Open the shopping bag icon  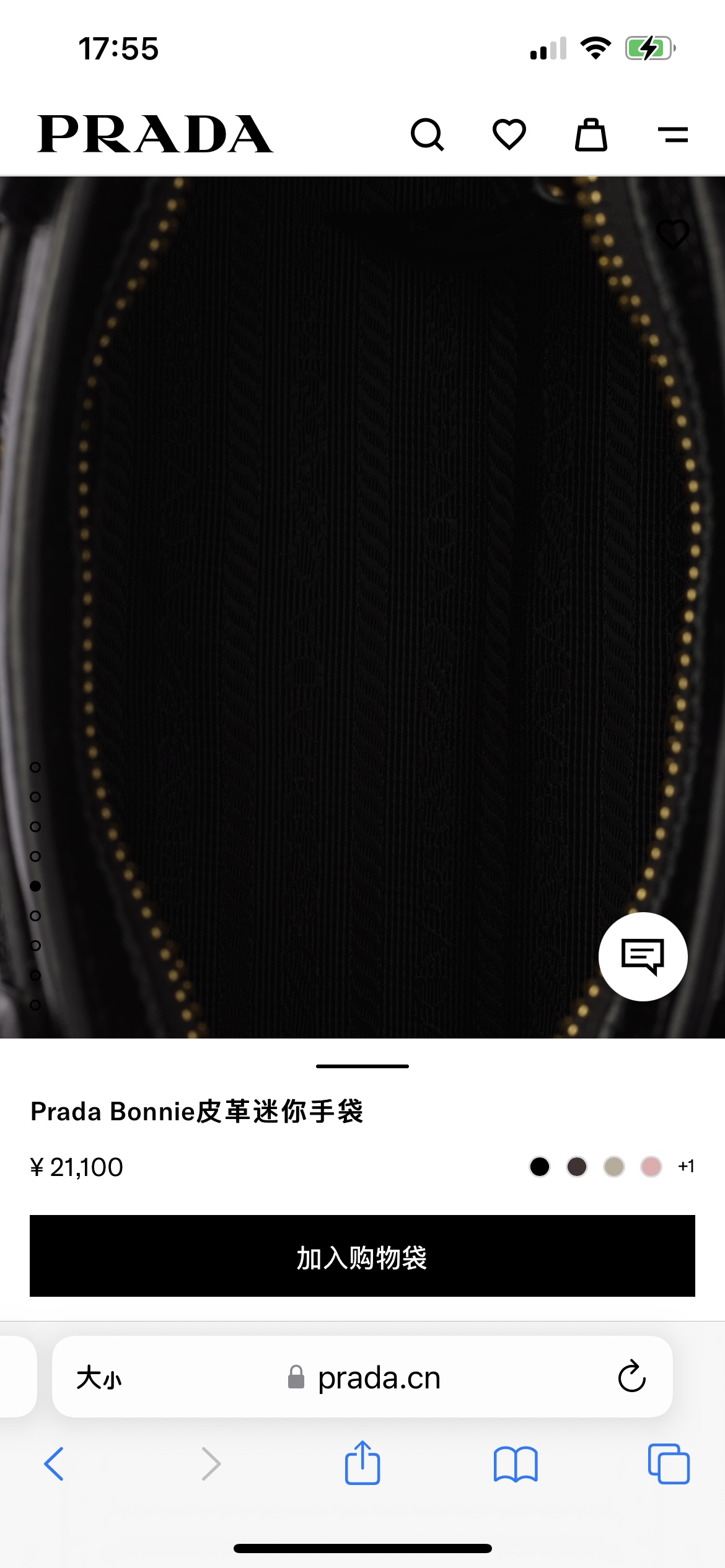(591, 134)
